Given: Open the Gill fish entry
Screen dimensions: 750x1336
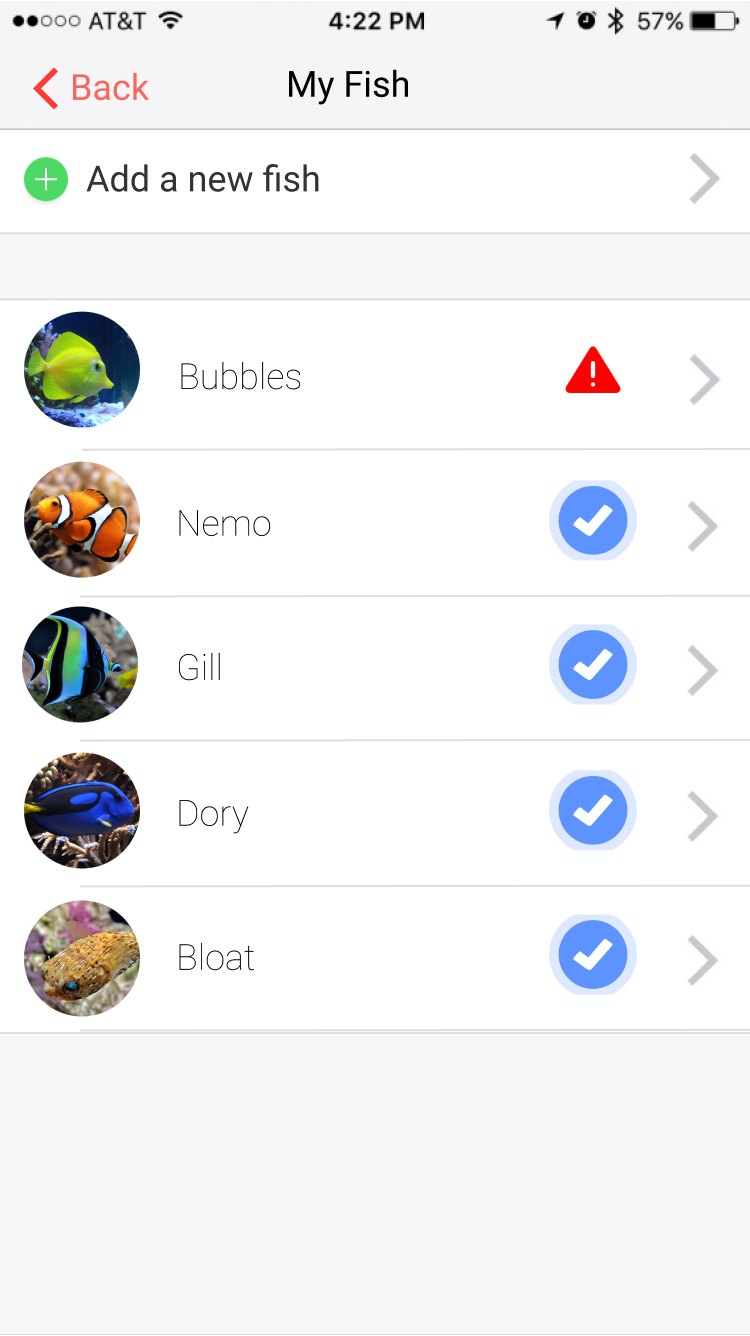Looking at the screenshot, I should pyautogui.click(x=375, y=668).
